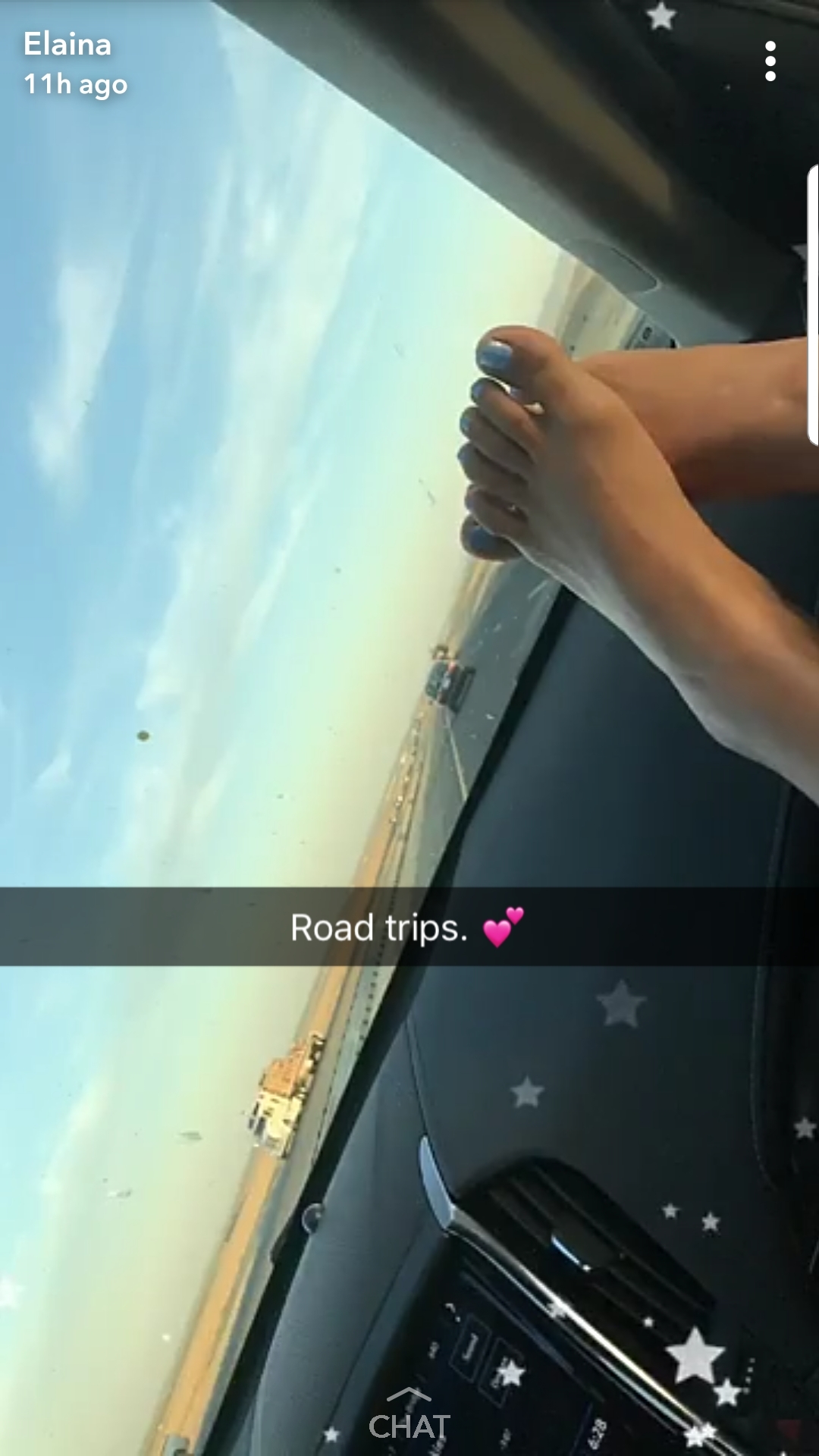Open Chat to reply to Elaina
The width and height of the screenshot is (819, 1456).
pyautogui.click(x=409, y=1417)
